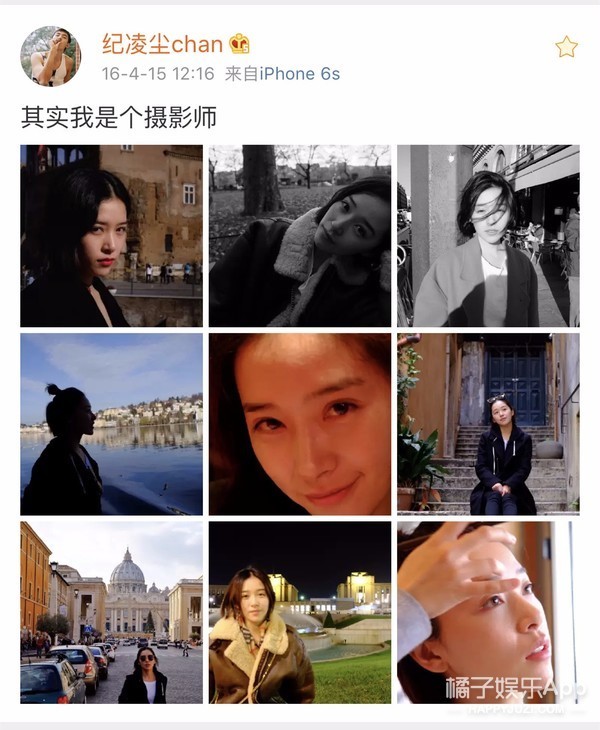Image resolution: width=600 pixels, height=730 pixels.
Task: View photo of woman sitting on stairs
Action: tap(487, 424)
